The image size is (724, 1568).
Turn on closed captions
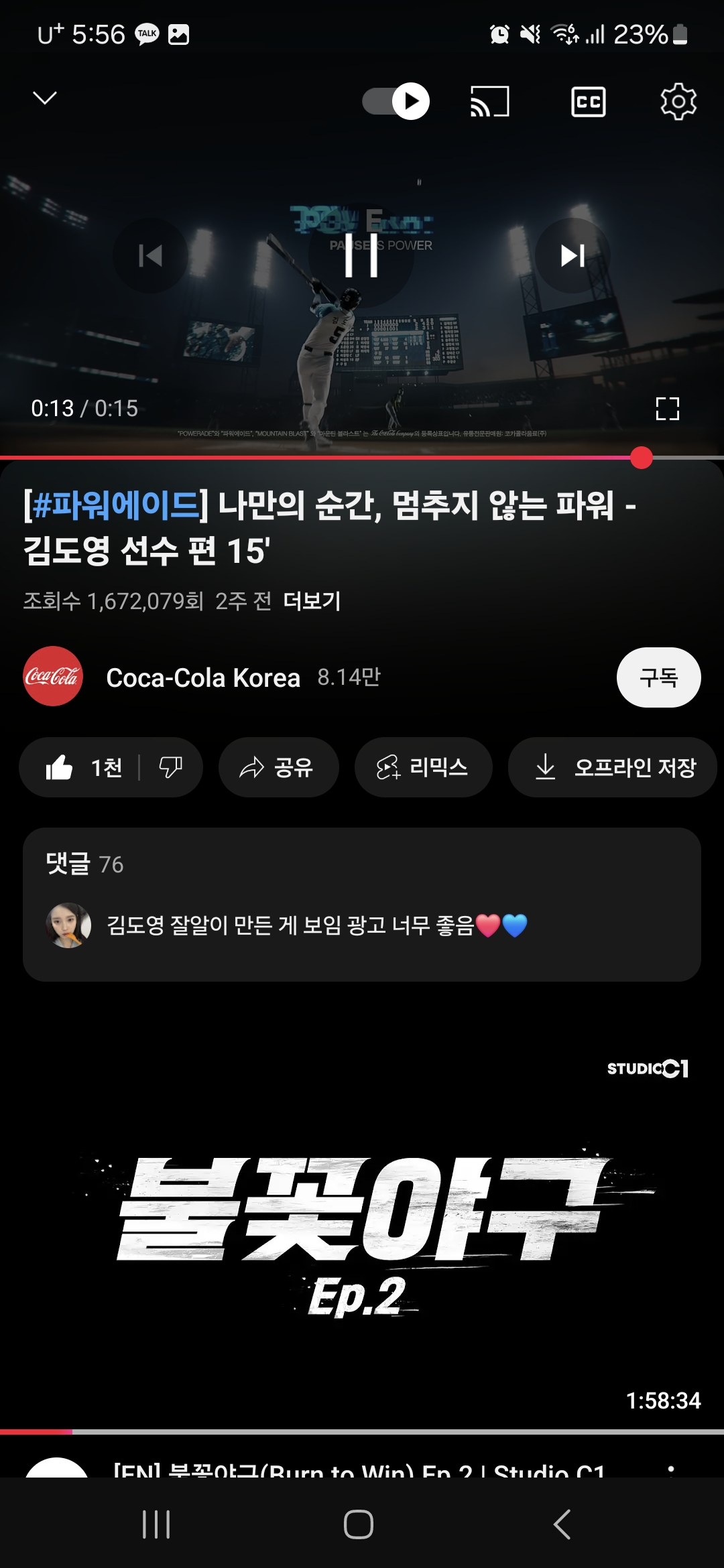(588, 102)
